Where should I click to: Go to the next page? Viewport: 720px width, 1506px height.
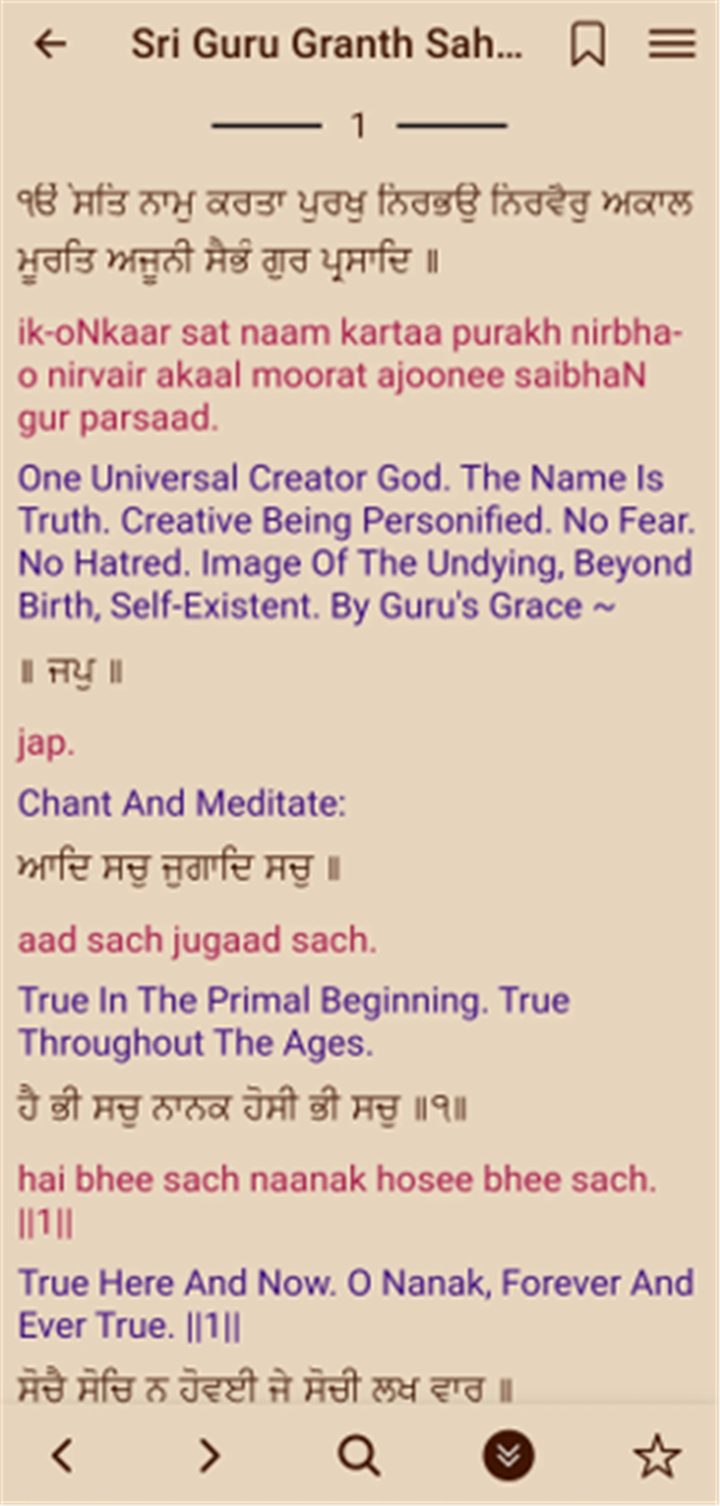208,1455
